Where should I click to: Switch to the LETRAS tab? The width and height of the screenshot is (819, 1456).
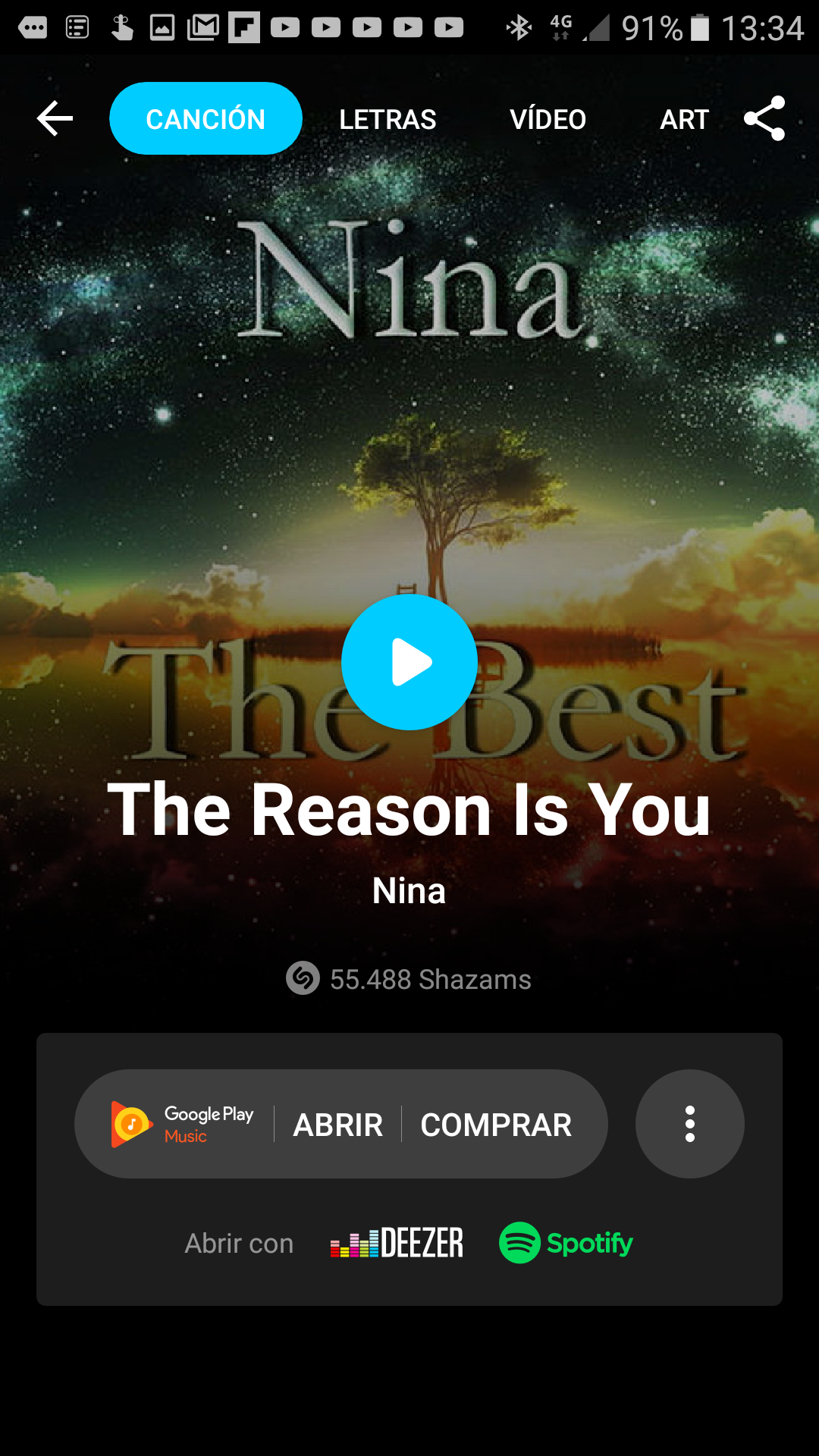[388, 119]
